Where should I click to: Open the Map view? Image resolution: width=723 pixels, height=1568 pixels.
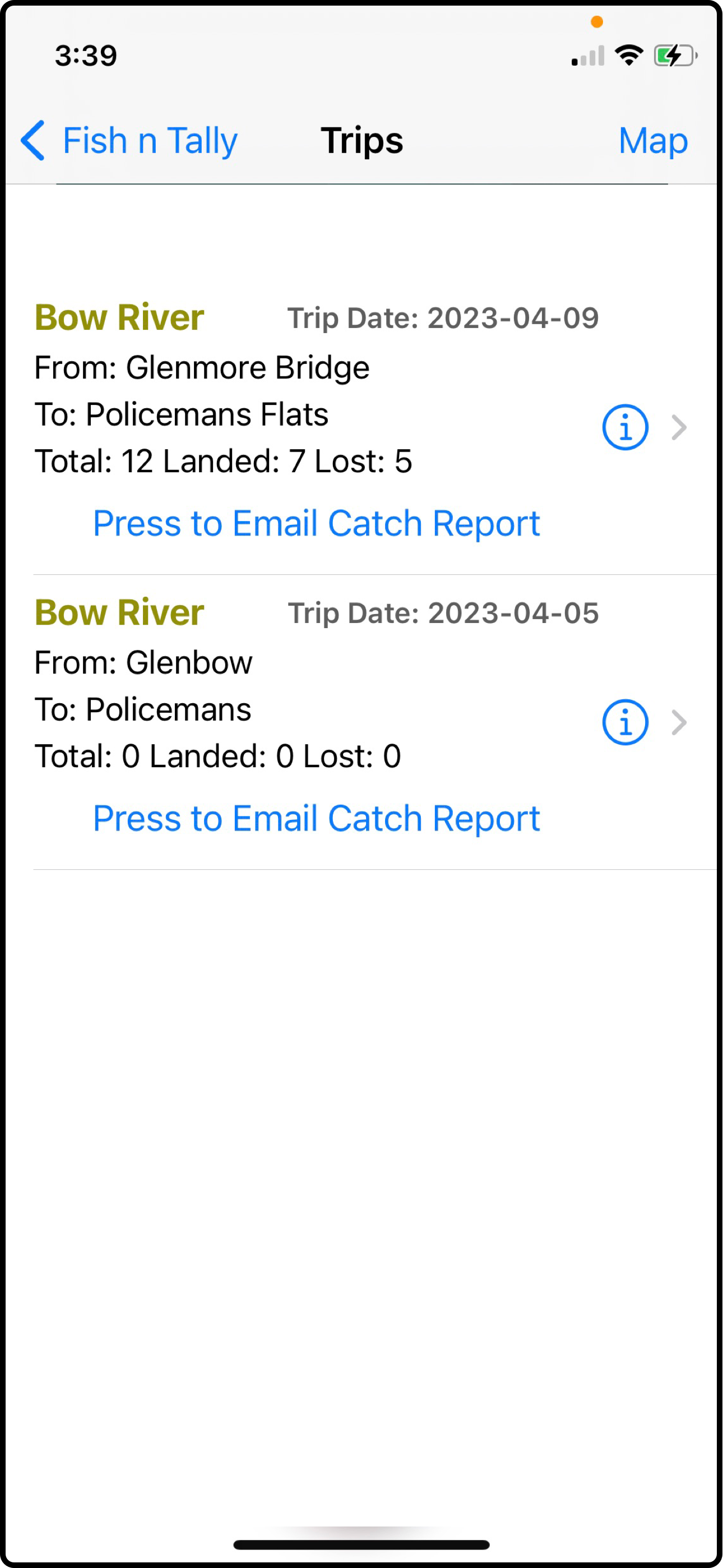tap(653, 141)
